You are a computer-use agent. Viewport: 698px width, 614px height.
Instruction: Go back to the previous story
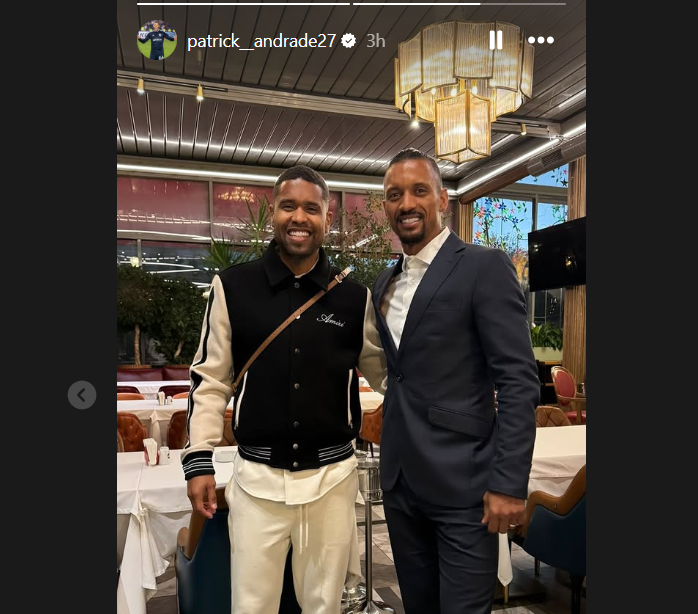(x=82, y=395)
